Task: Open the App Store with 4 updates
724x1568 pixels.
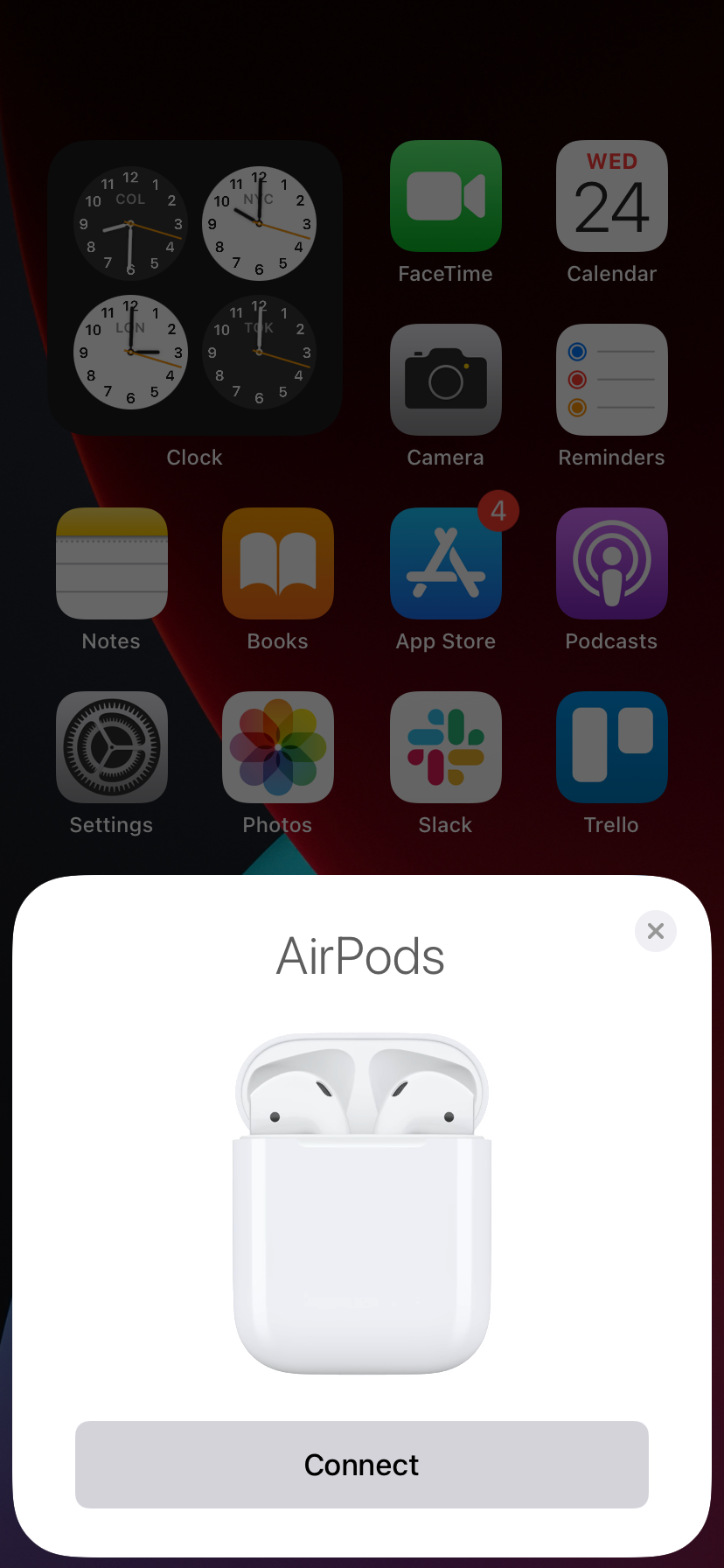Action: (446, 563)
